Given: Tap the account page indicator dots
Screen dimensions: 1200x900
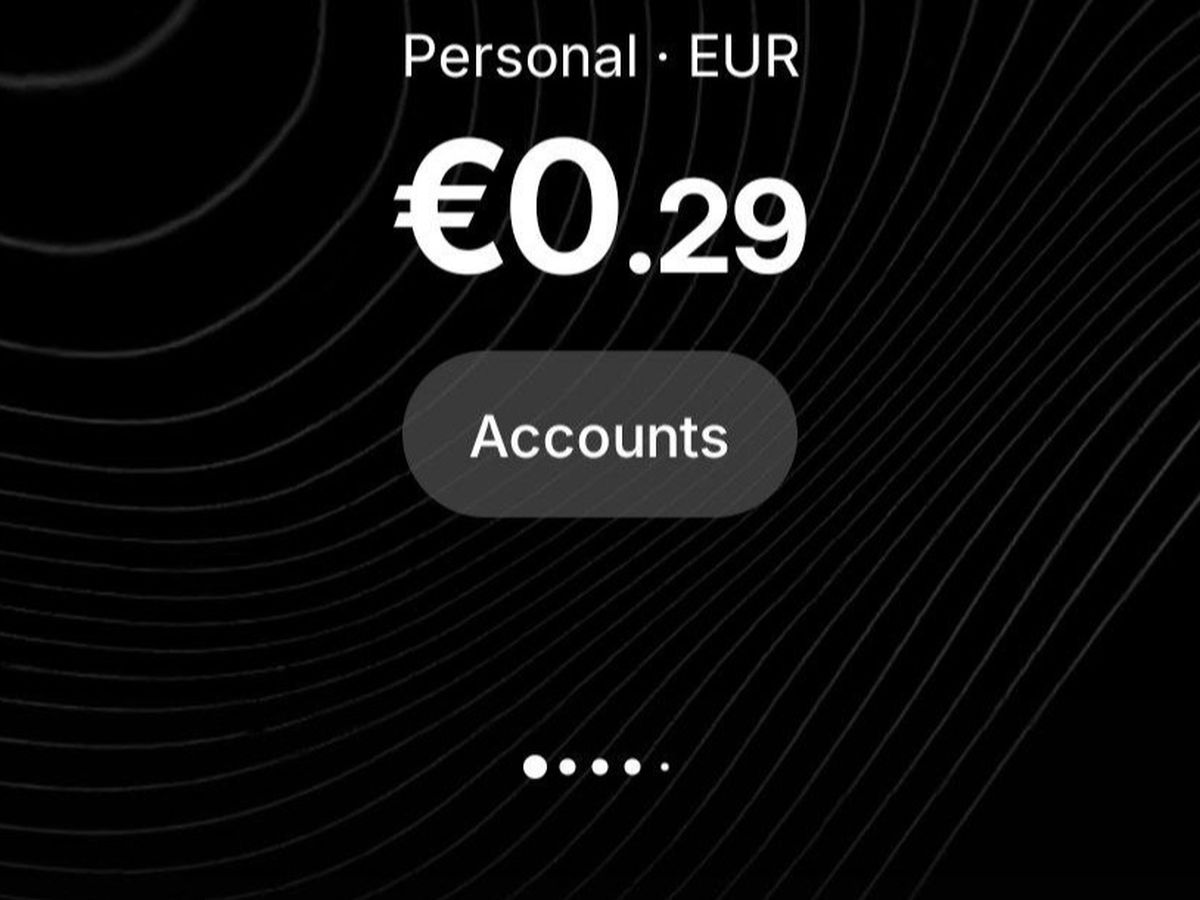Looking at the screenshot, I should pyautogui.click(x=596, y=767).
